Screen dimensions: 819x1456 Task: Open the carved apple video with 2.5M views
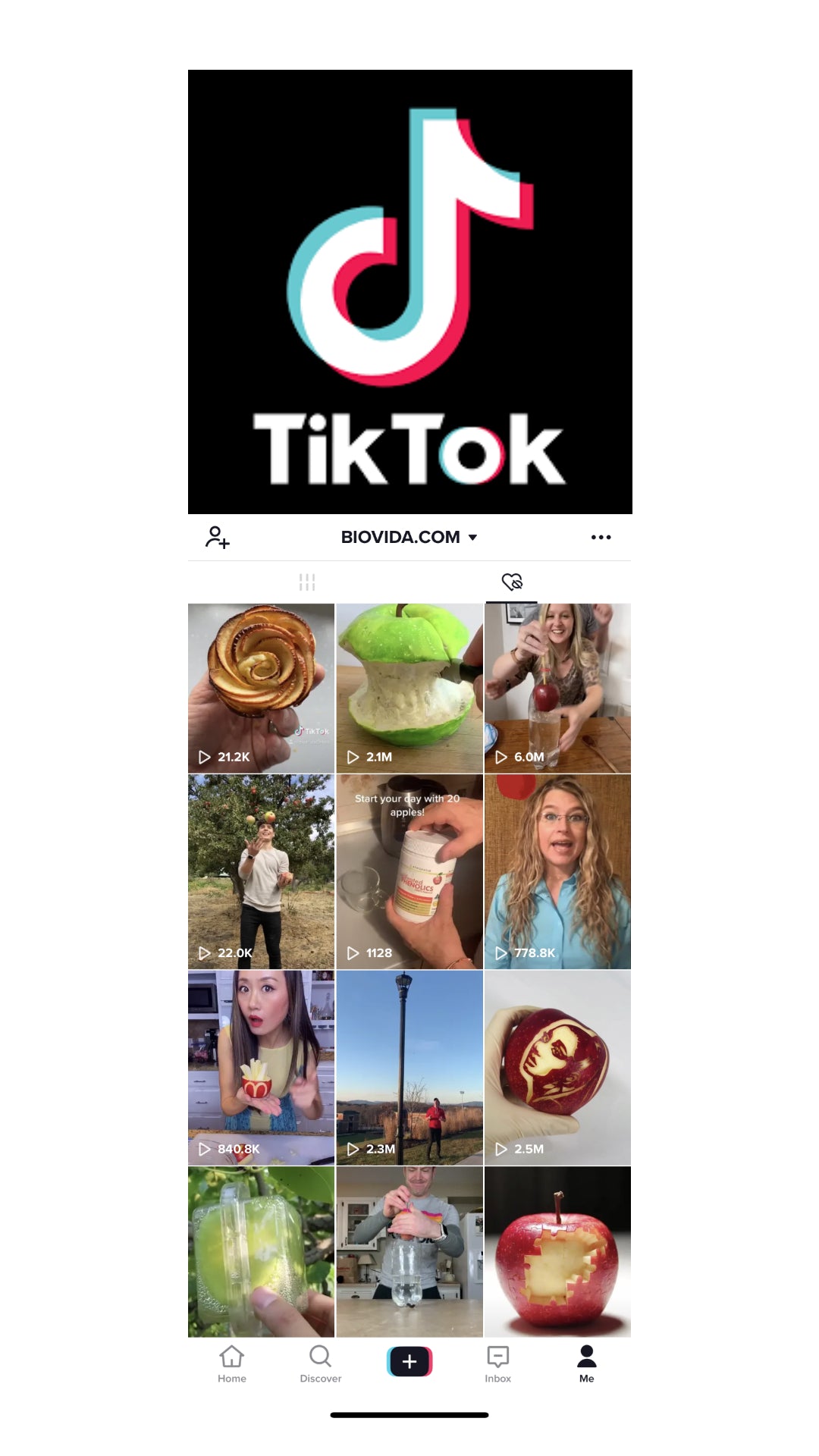click(557, 1067)
